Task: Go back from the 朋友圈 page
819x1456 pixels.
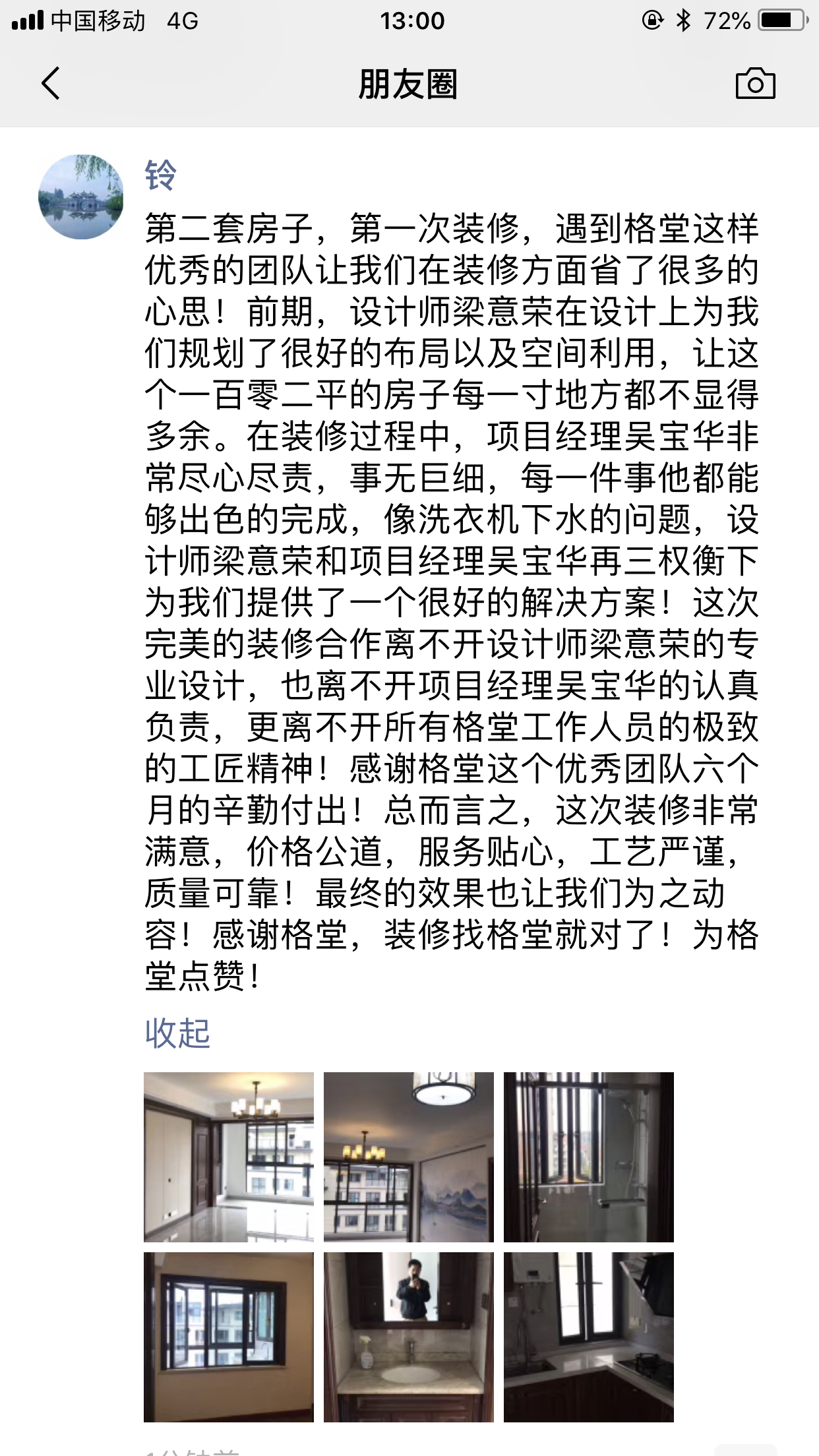Action: (51, 84)
